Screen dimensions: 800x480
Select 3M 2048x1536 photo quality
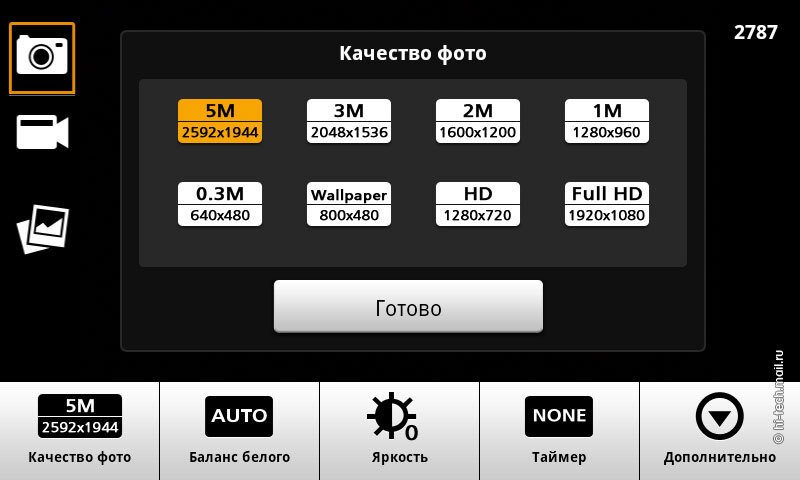[348, 121]
